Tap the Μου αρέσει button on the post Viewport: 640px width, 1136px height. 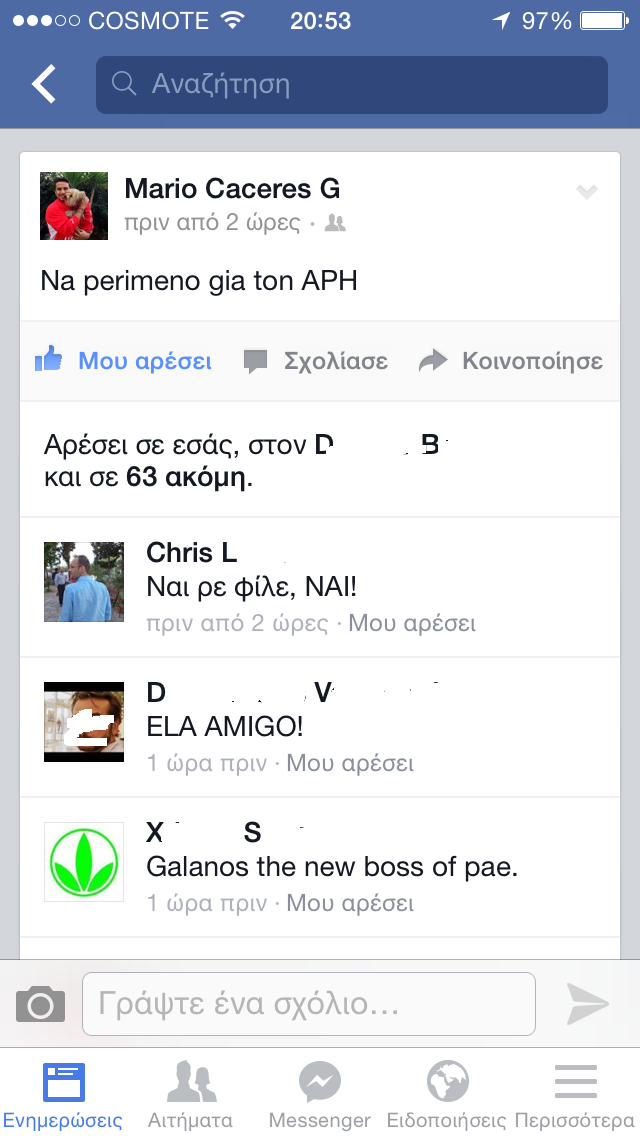[124, 361]
